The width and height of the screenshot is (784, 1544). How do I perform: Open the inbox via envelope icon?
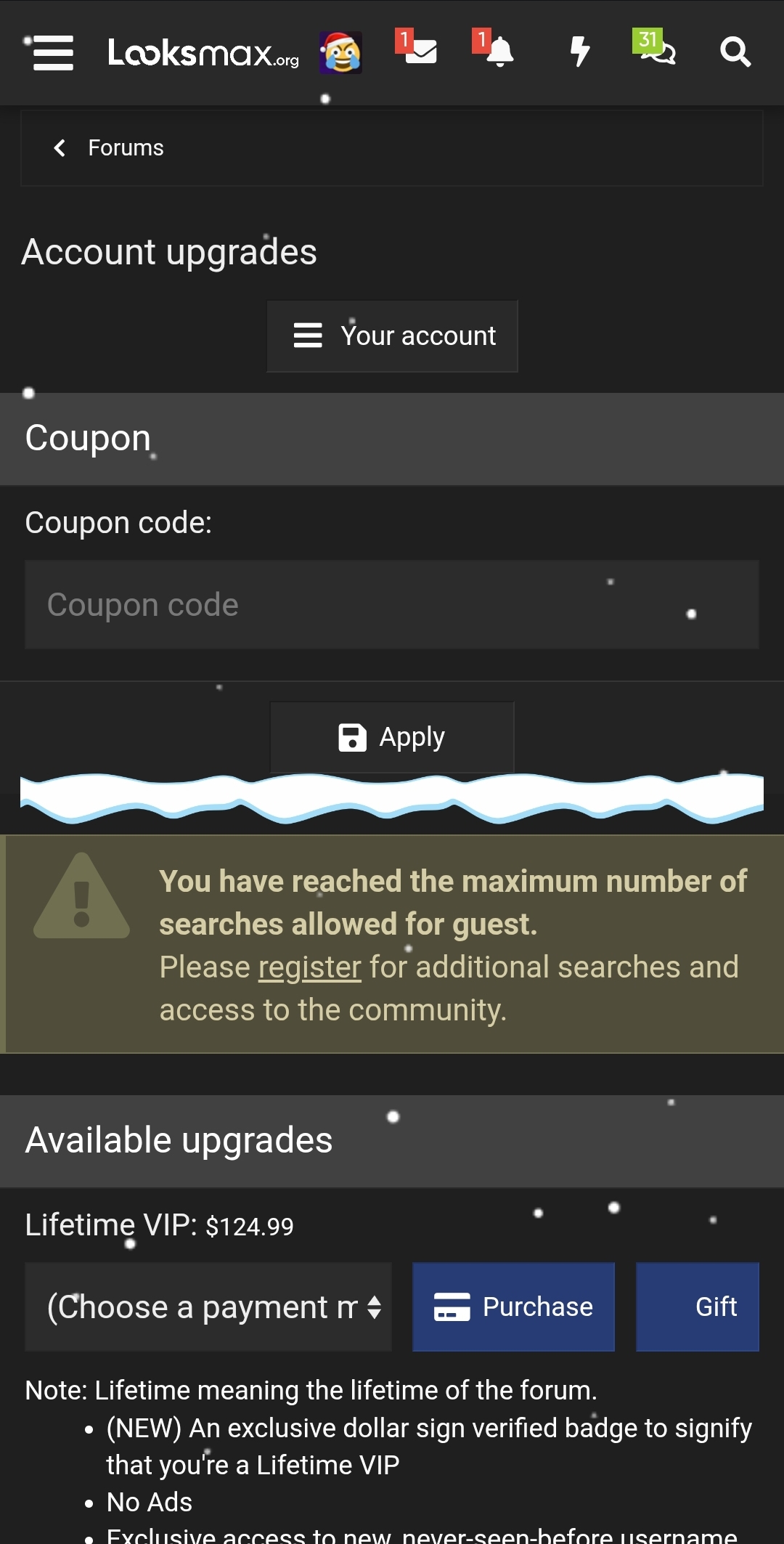(422, 53)
